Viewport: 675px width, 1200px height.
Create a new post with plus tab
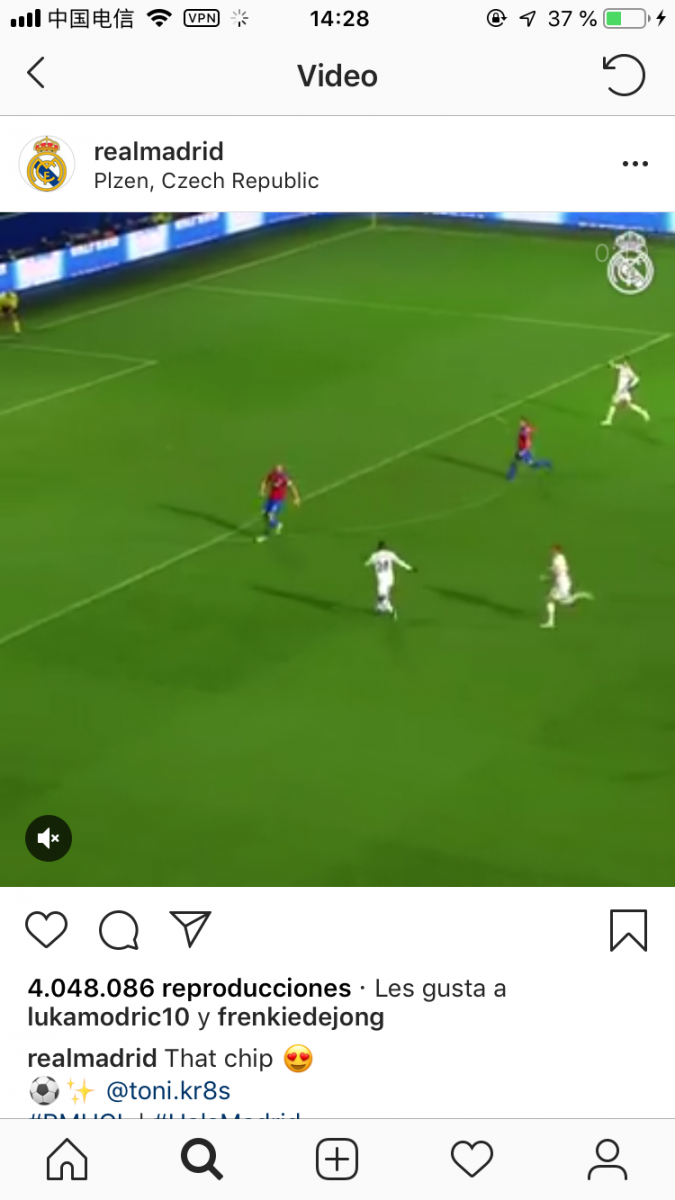(337, 1160)
